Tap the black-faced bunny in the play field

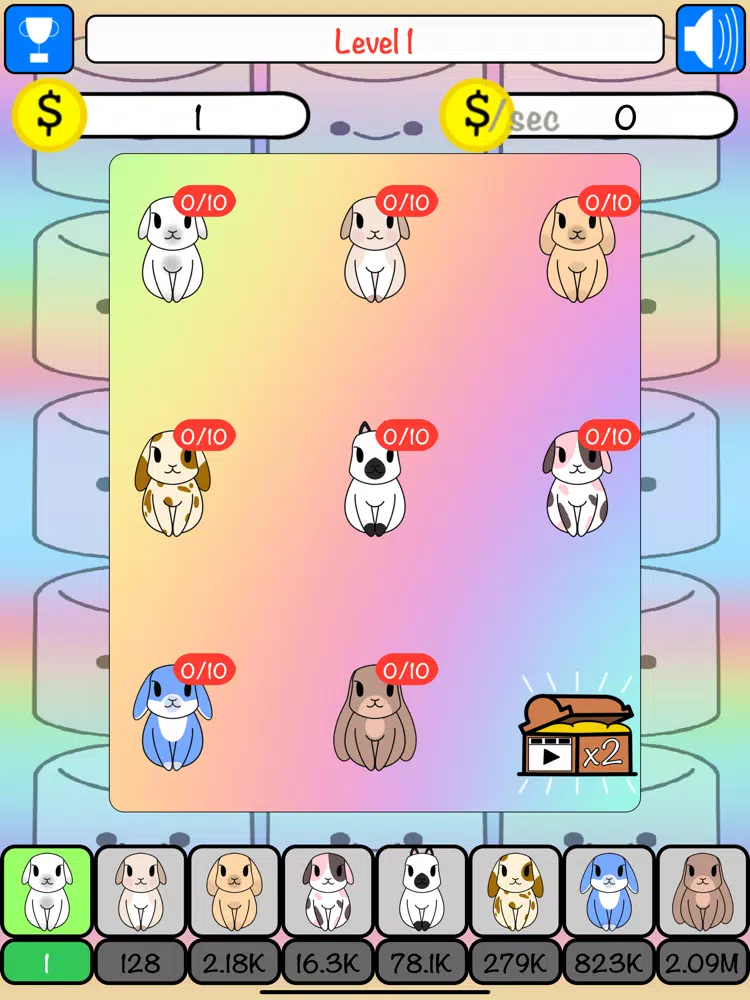(x=375, y=480)
